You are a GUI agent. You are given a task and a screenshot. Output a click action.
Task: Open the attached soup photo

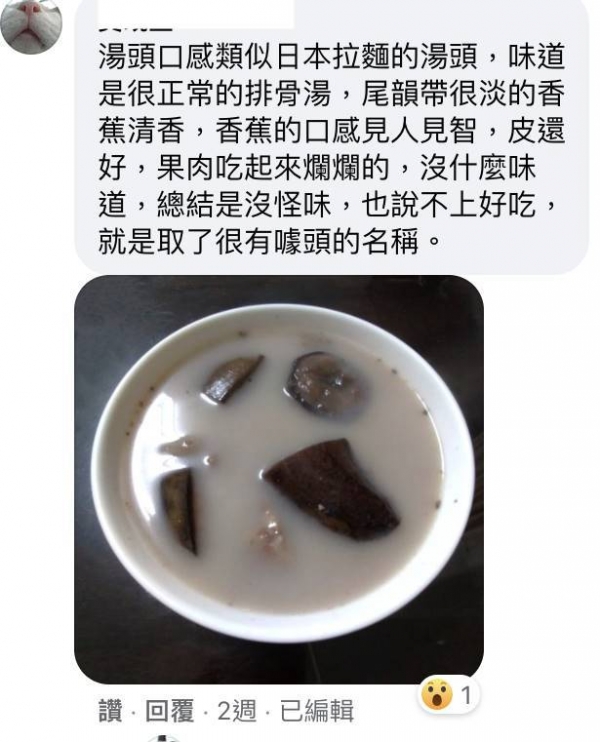point(279,480)
